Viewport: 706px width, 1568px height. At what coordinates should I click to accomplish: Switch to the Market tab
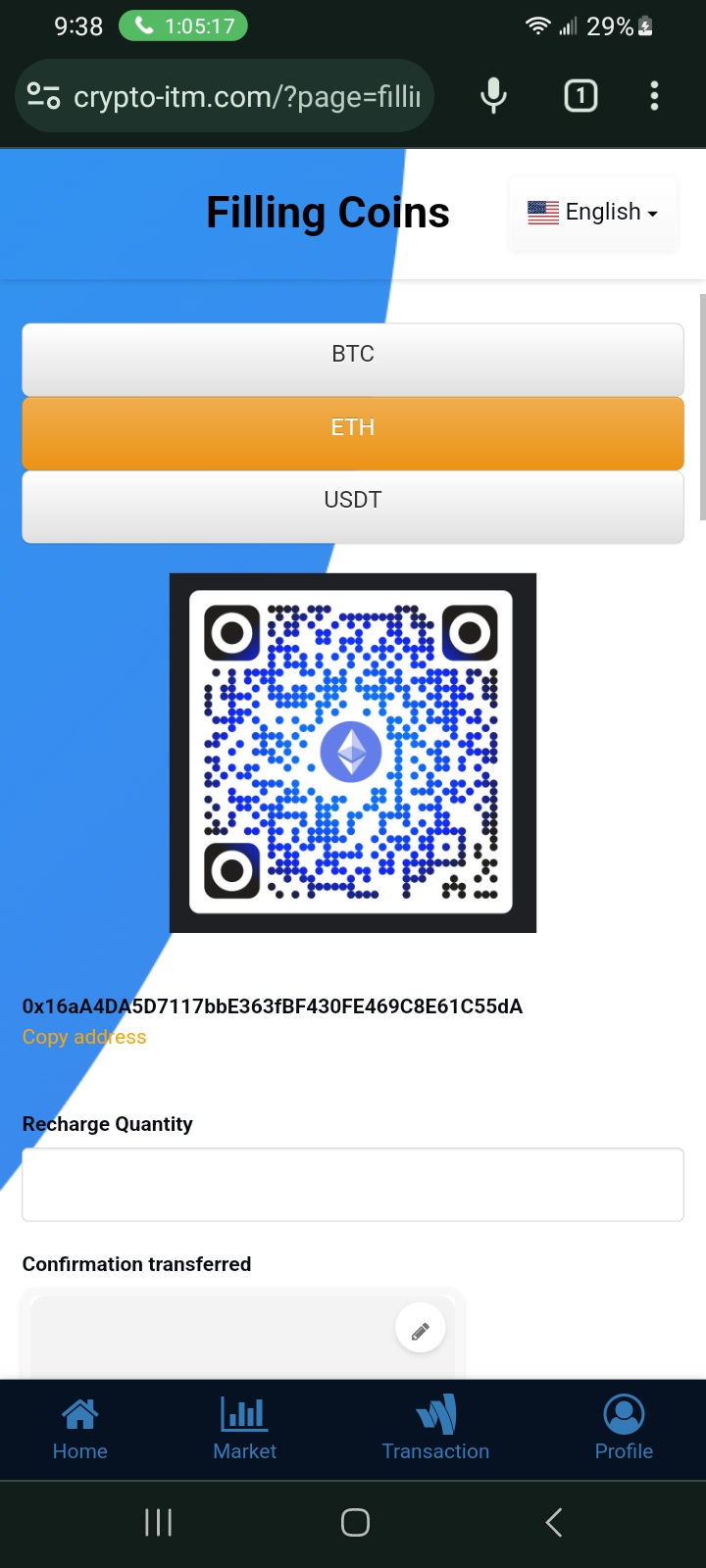tap(244, 1429)
